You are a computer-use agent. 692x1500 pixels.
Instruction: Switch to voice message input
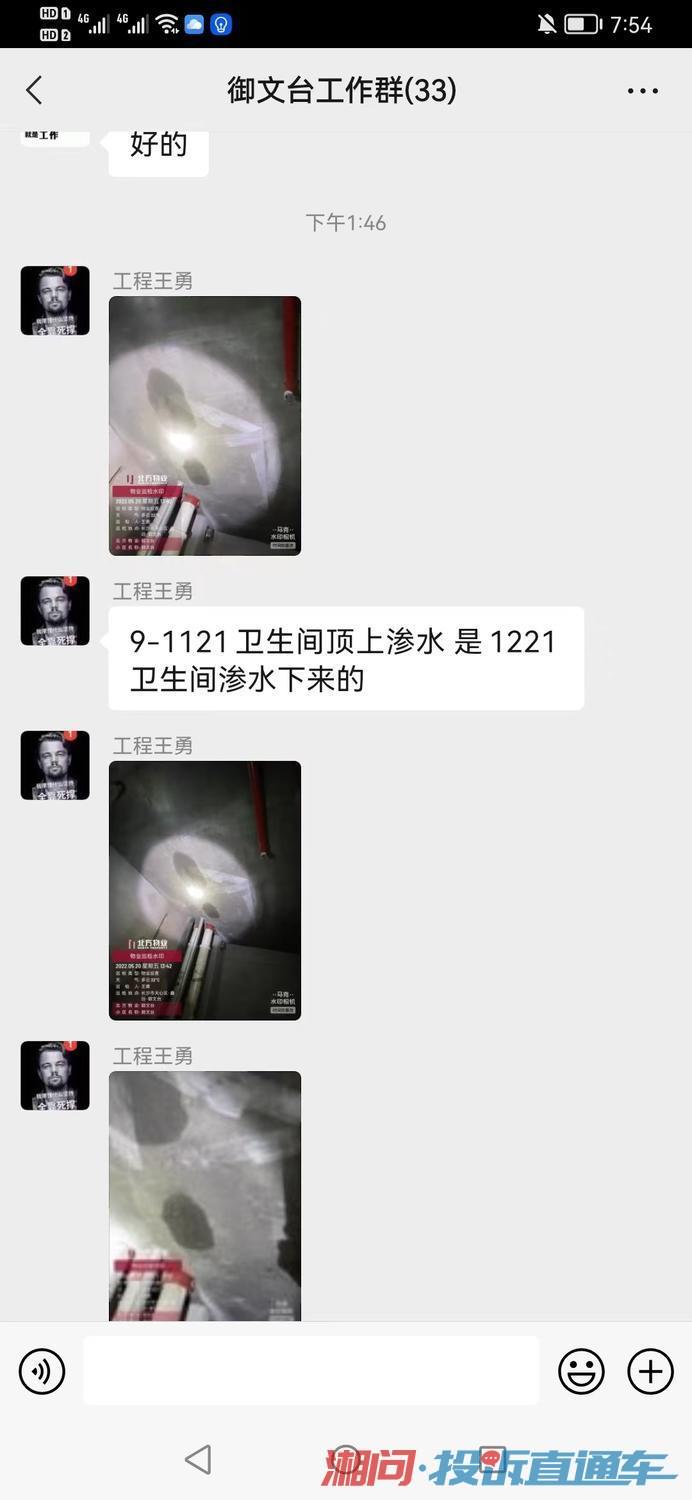tap(42, 1371)
